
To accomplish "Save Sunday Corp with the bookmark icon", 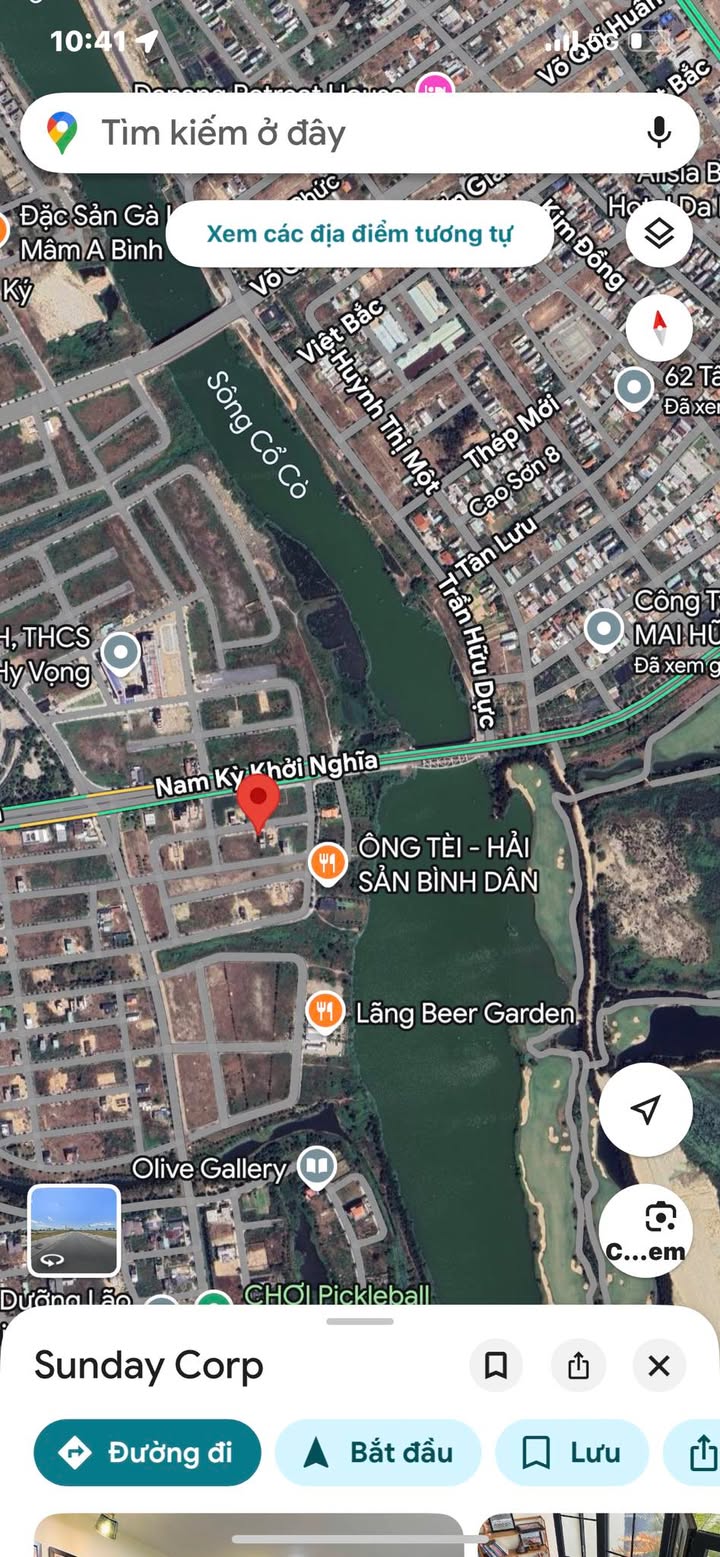I will pos(496,1366).
